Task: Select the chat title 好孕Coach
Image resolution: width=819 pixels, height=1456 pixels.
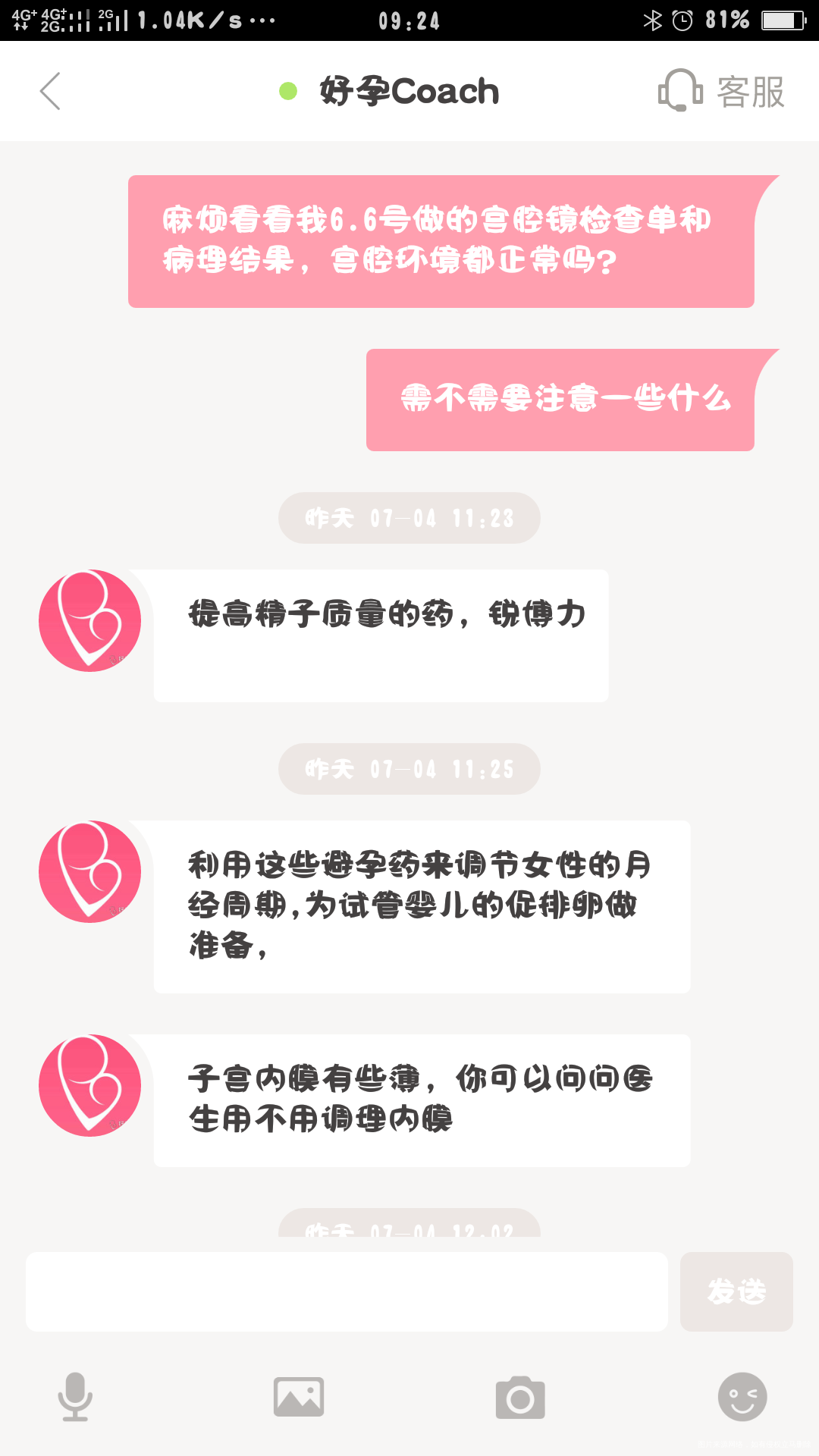Action: tap(408, 91)
